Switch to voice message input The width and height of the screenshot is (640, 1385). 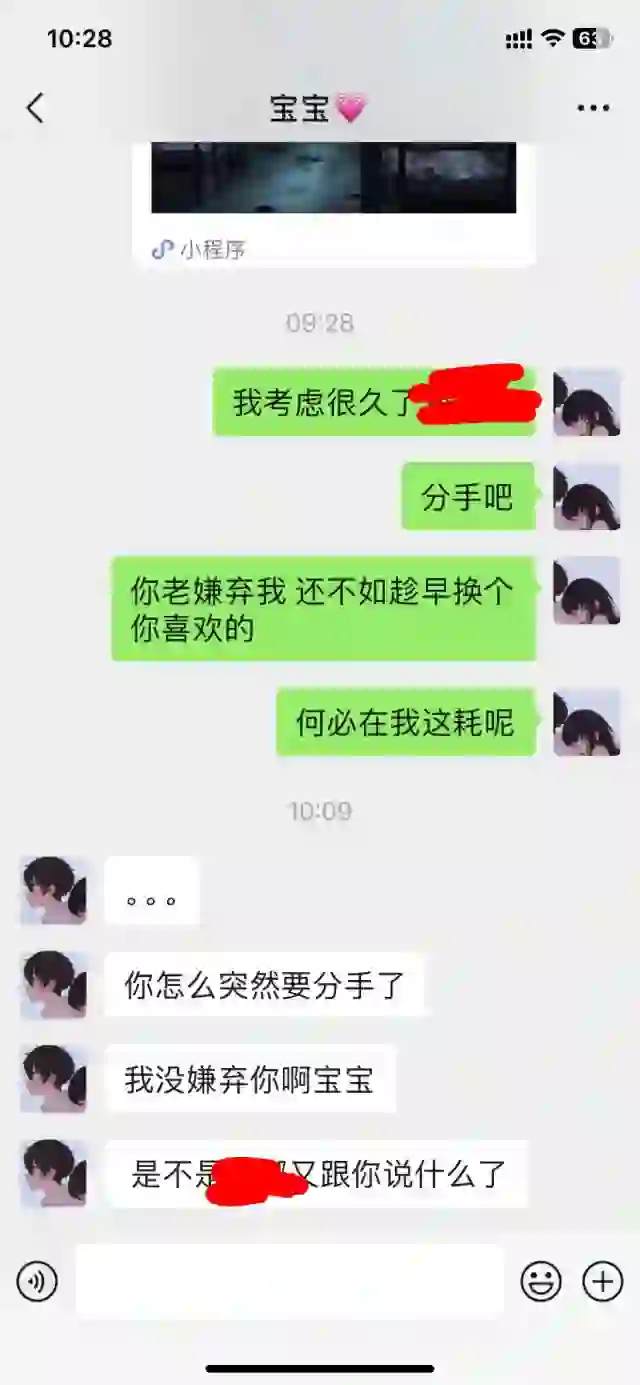coord(37,1281)
